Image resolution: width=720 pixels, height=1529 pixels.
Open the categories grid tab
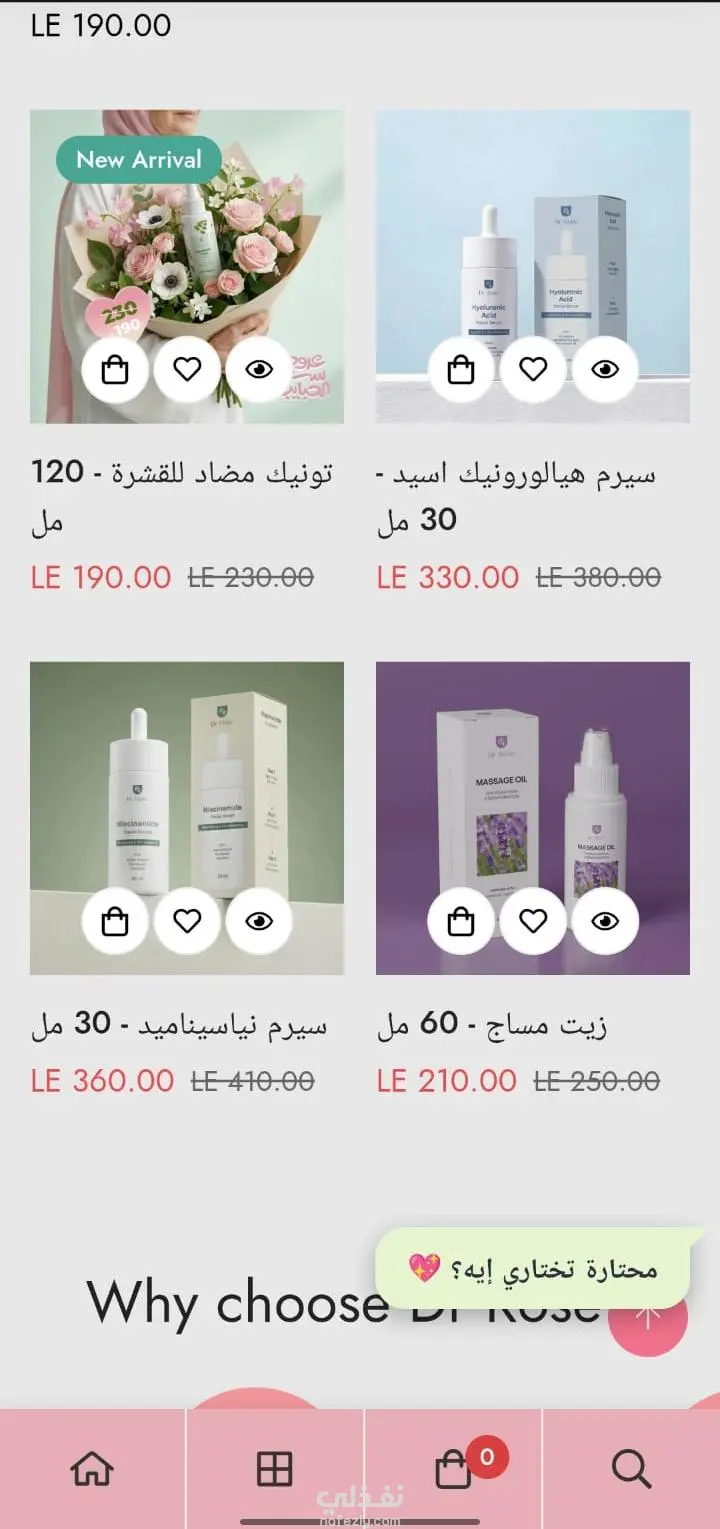(x=274, y=1469)
